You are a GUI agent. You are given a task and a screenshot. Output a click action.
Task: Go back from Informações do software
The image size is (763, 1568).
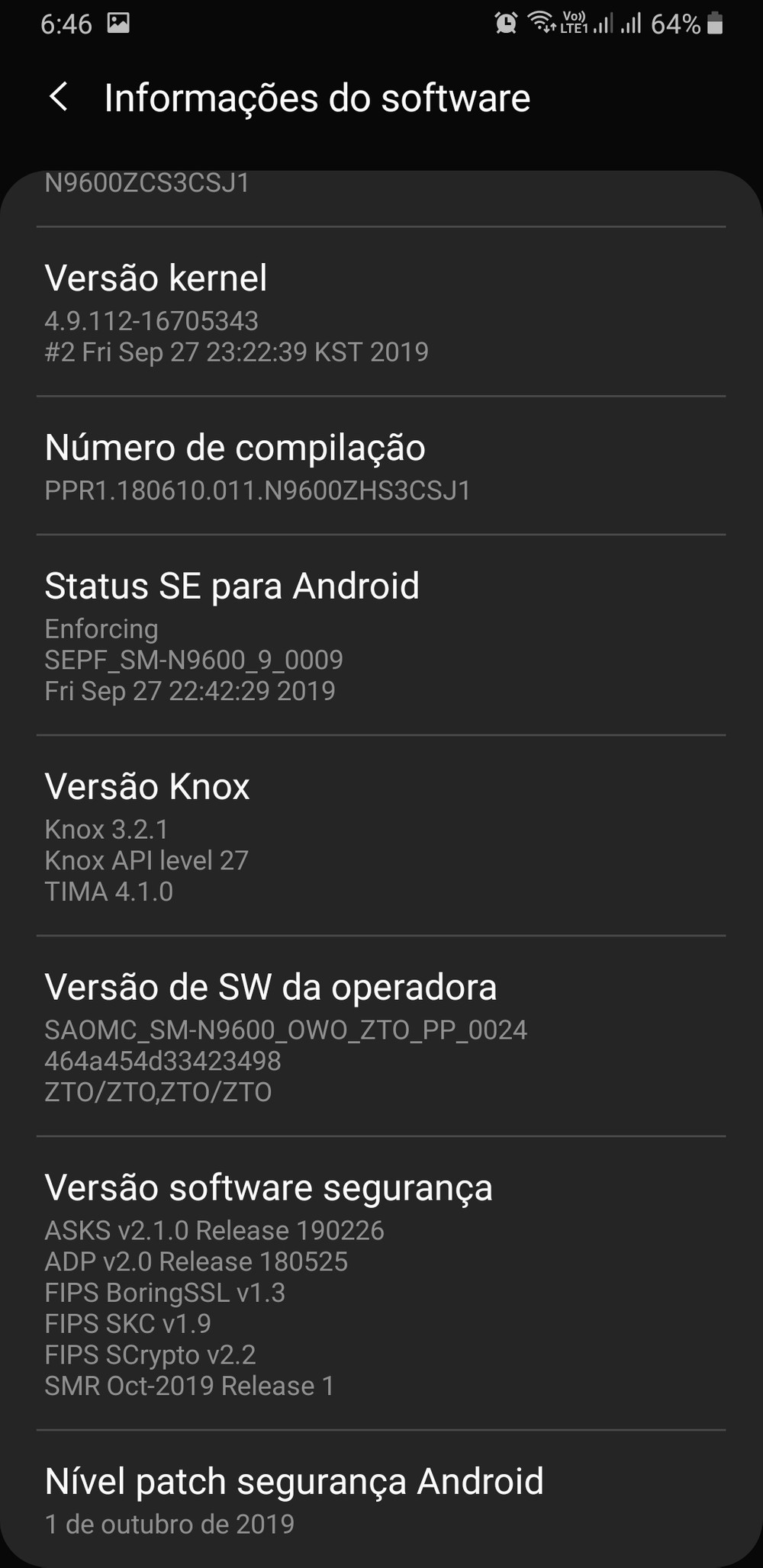(x=59, y=98)
